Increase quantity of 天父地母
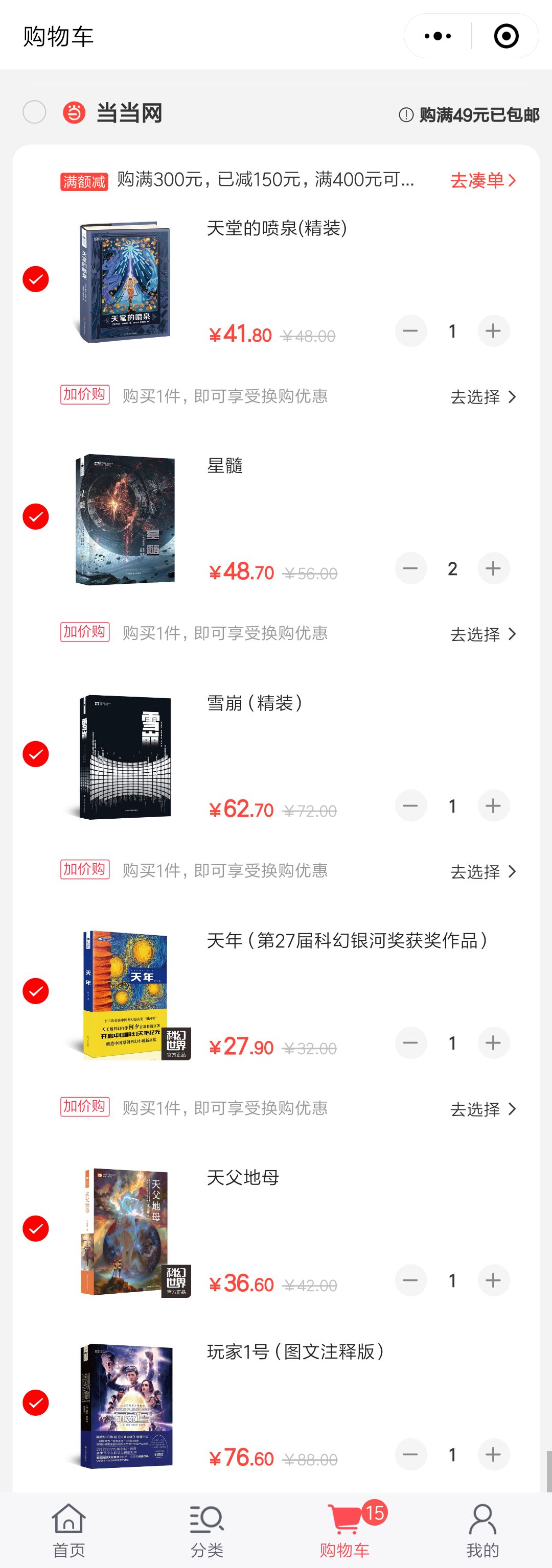Image resolution: width=552 pixels, height=1568 pixels. point(493,1280)
